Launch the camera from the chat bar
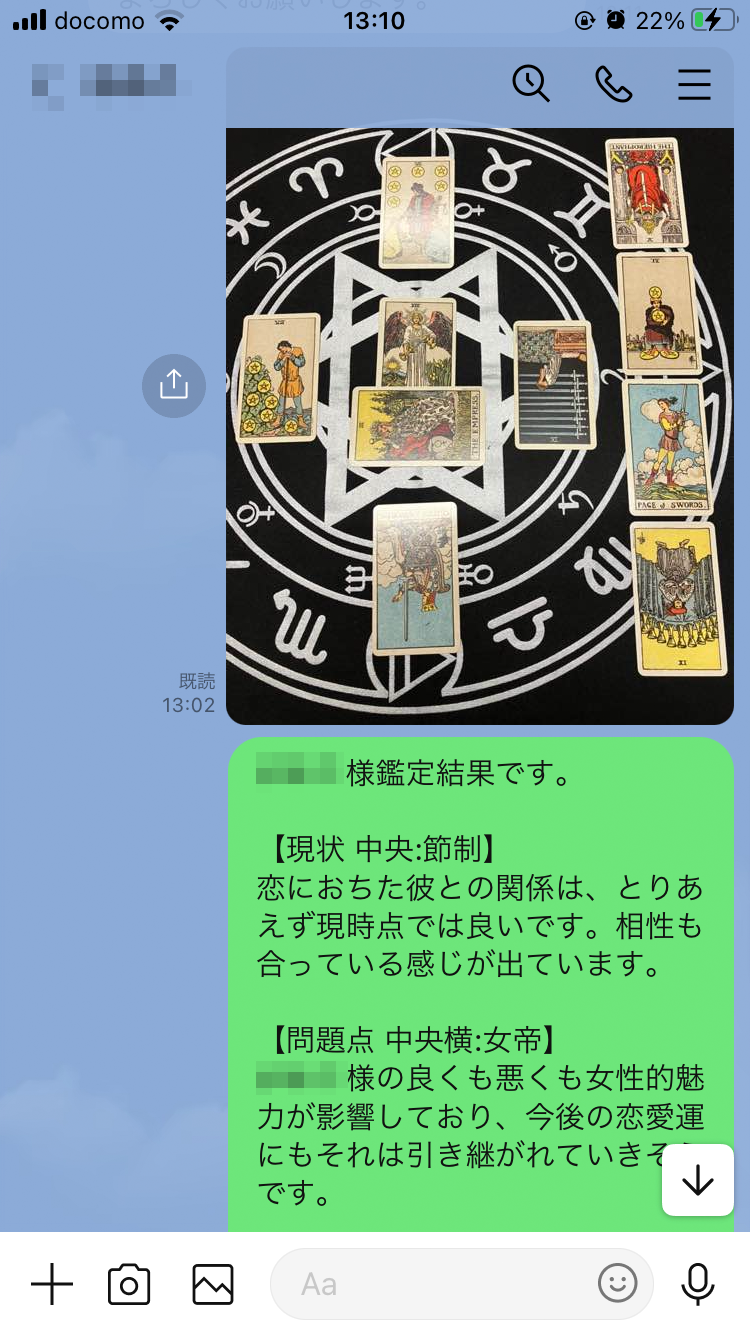The height and width of the screenshot is (1334, 750). coord(129,1284)
